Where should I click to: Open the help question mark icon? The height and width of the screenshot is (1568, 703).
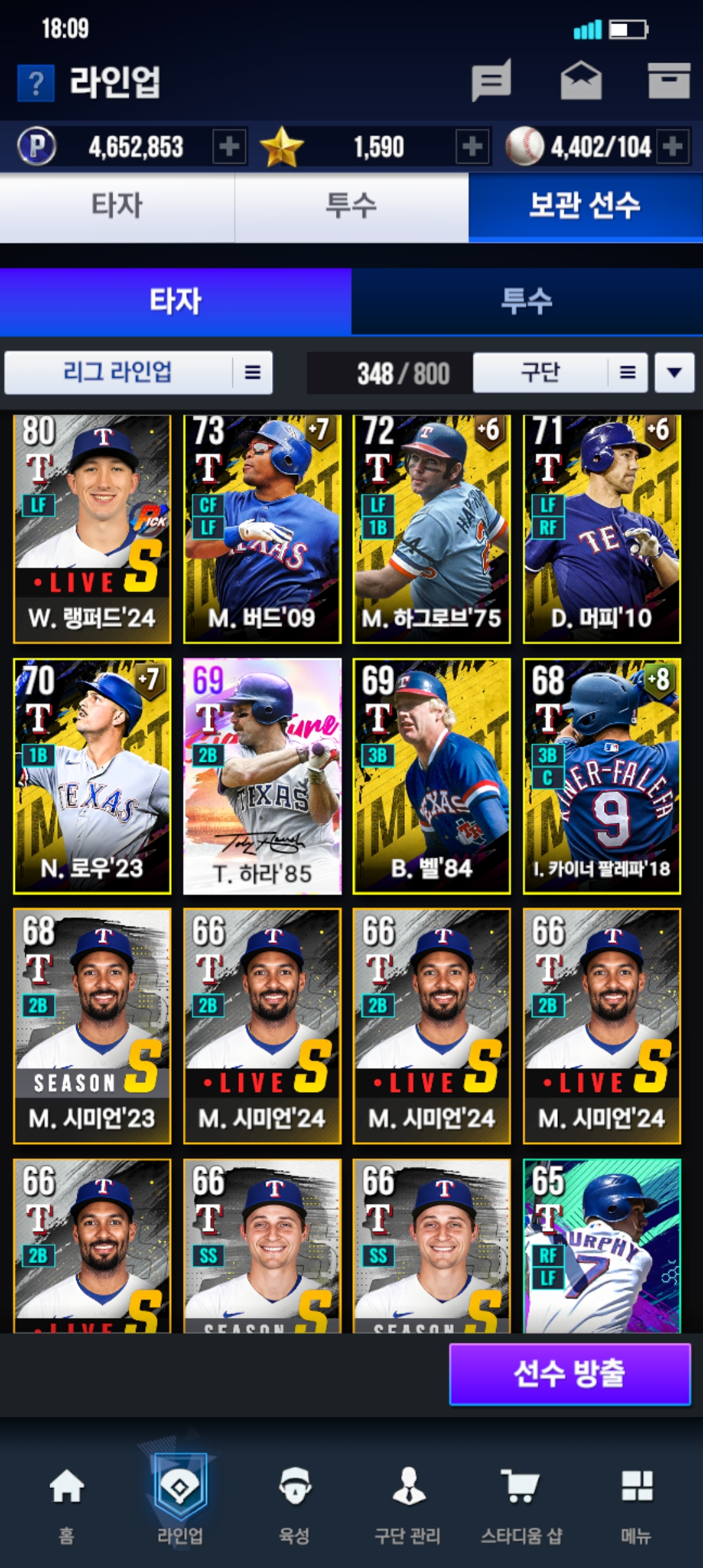36,83
